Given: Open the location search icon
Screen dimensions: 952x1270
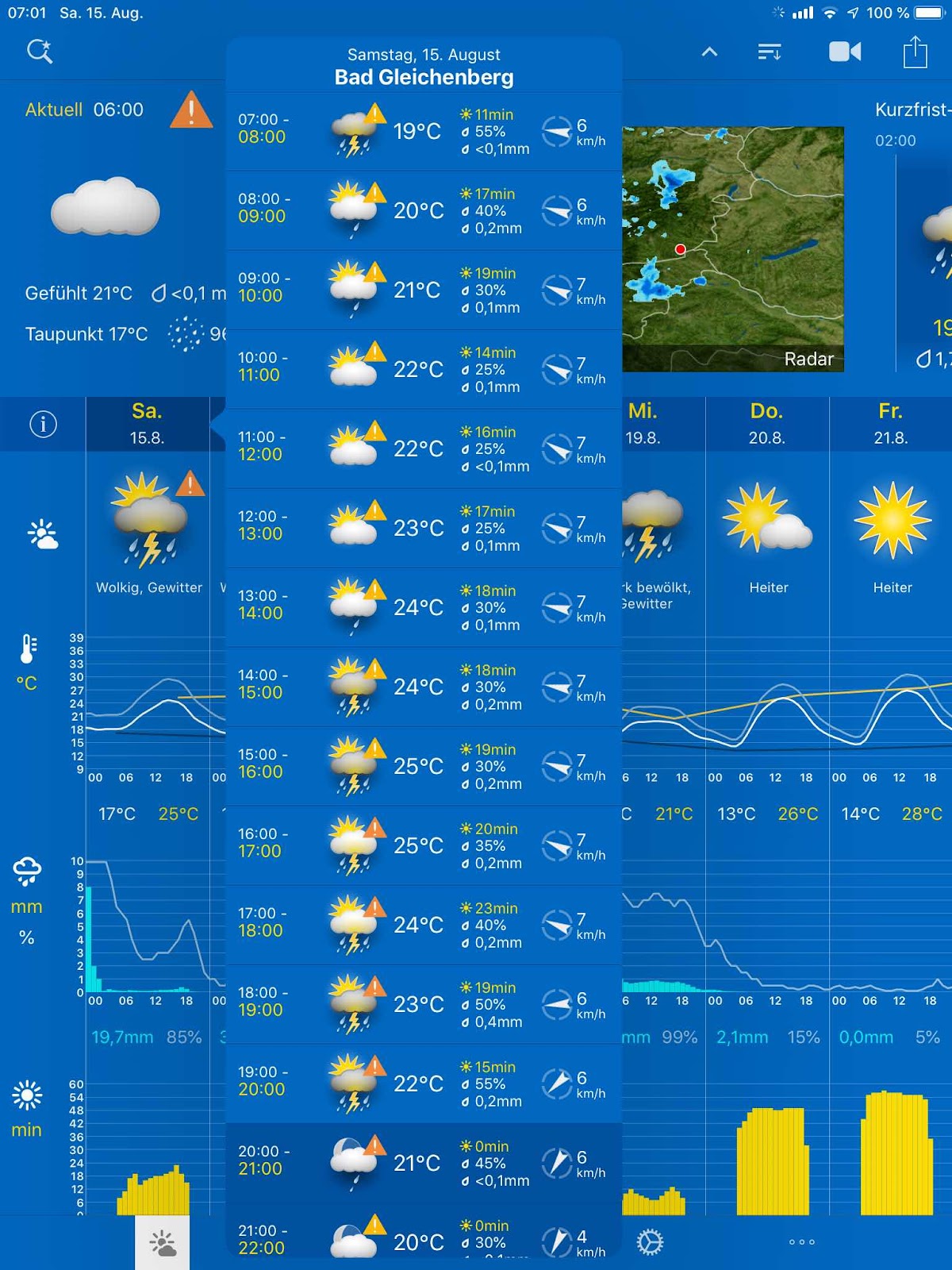Looking at the screenshot, I should (x=40, y=52).
